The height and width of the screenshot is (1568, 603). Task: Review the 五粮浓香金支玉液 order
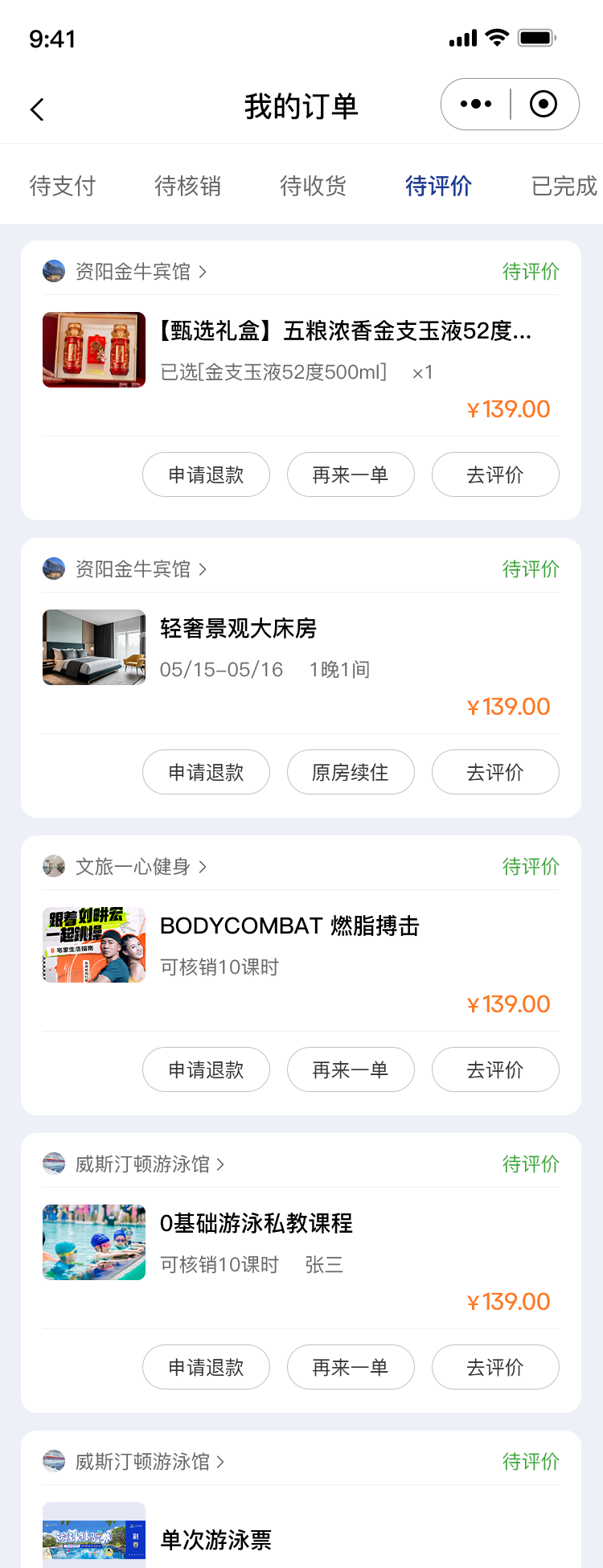click(495, 474)
